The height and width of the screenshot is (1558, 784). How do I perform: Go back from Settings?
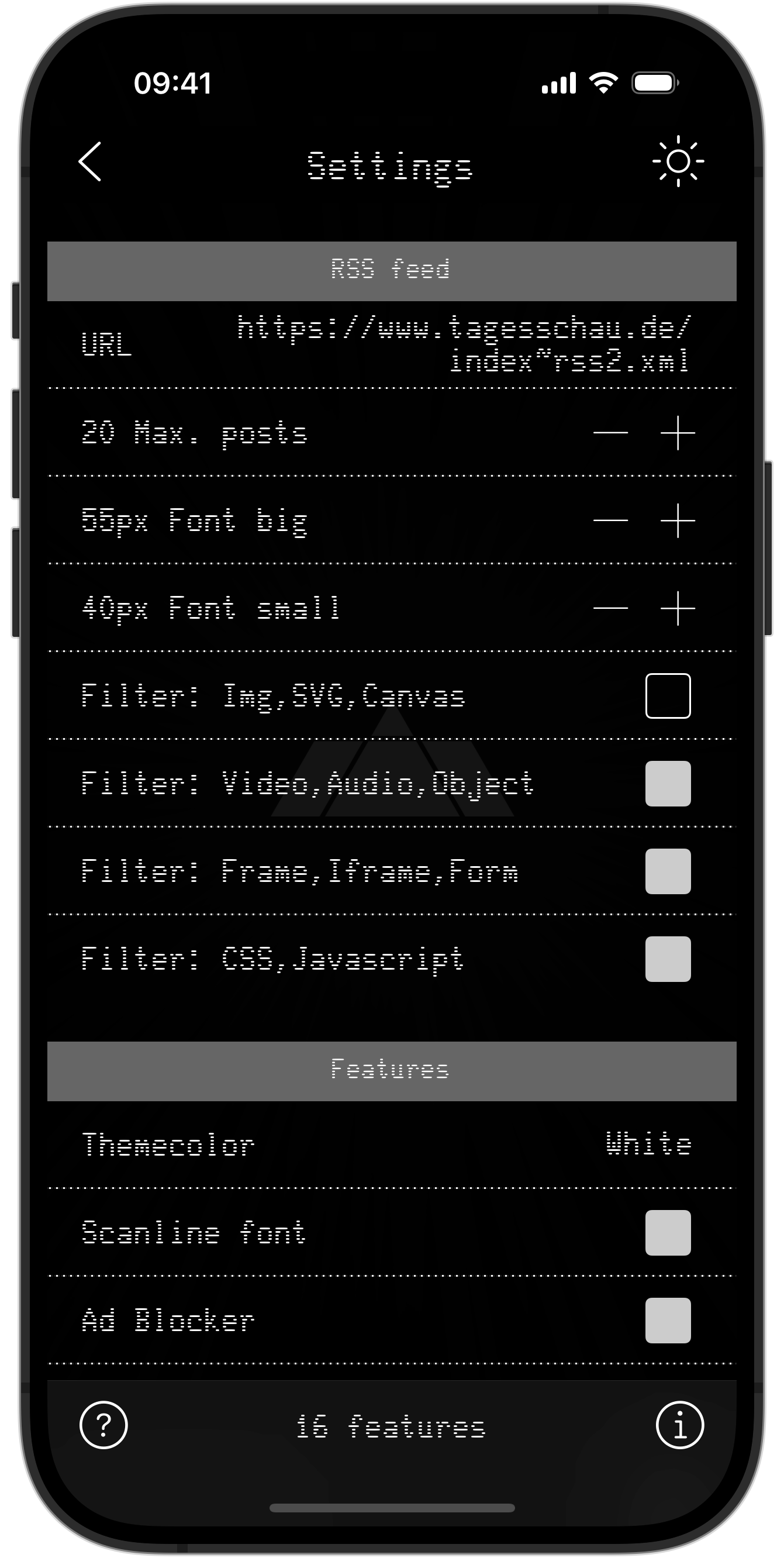point(90,161)
